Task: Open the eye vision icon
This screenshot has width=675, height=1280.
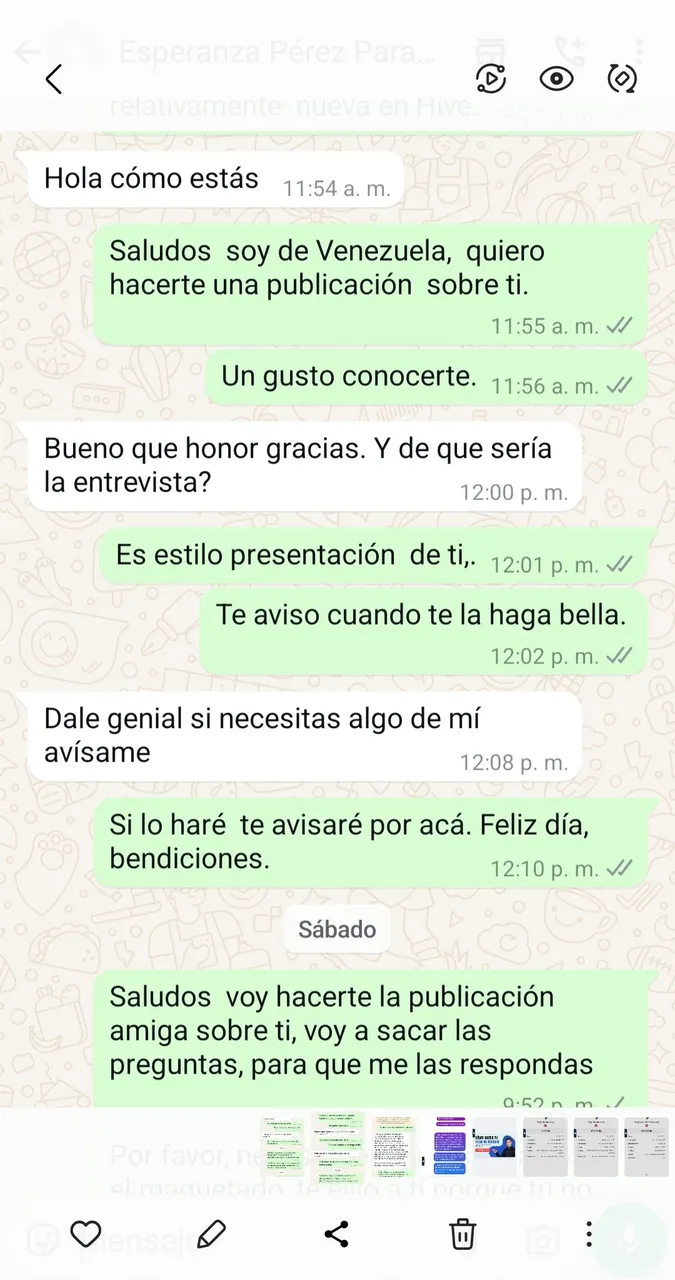Action: point(556,79)
